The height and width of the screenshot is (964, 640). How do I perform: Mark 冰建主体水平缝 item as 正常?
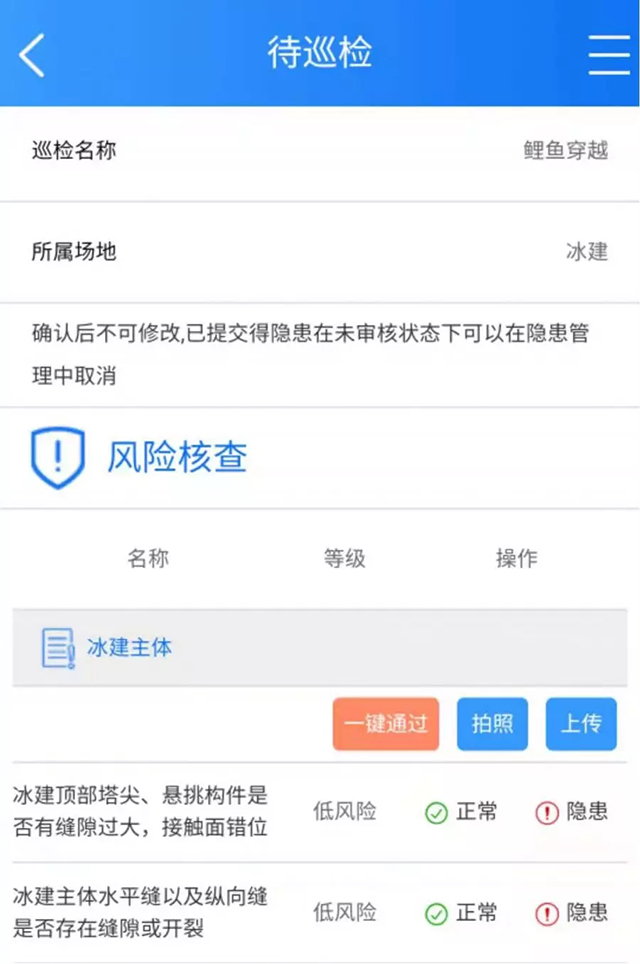[461, 912]
